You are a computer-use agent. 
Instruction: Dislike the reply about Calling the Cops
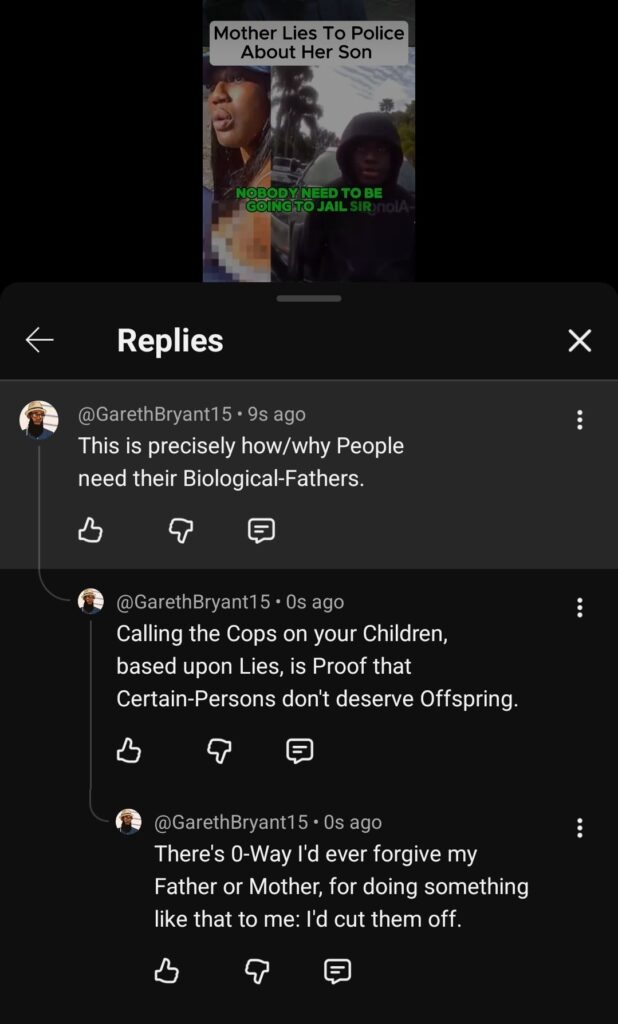[219, 750]
